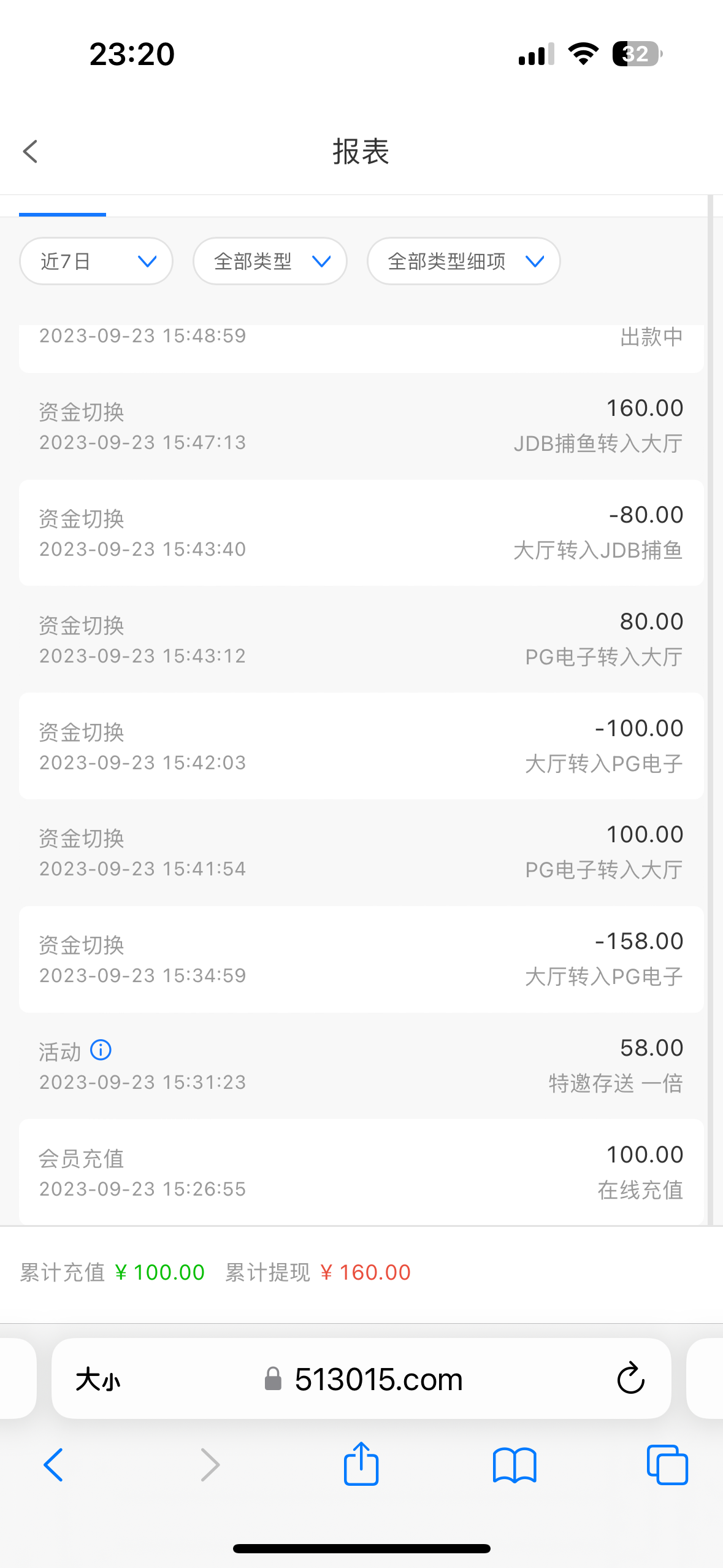
Task: Open the 全部类型细项 subtype dropdown
Action: (463, 261)
